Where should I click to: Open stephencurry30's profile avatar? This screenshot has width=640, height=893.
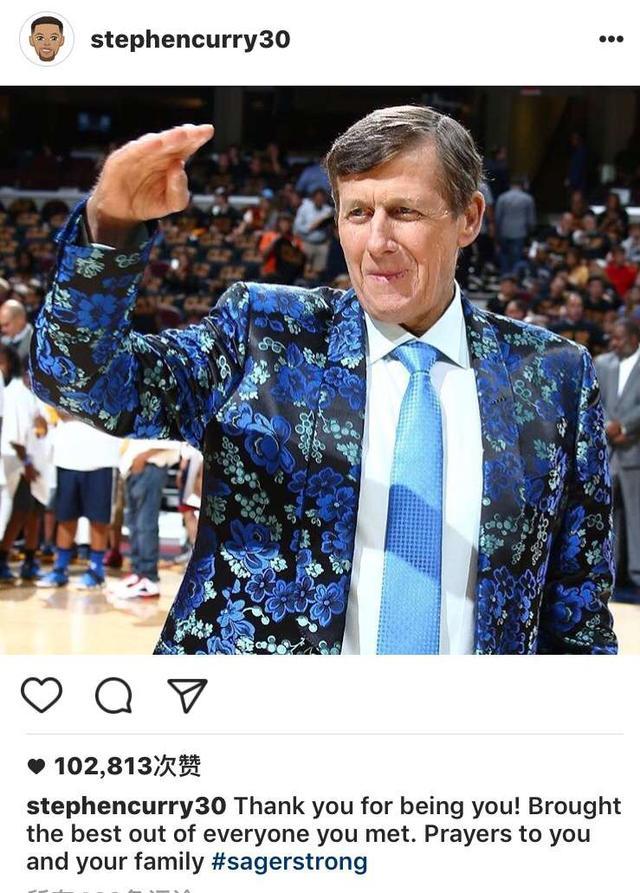click(x=46, y=40)
